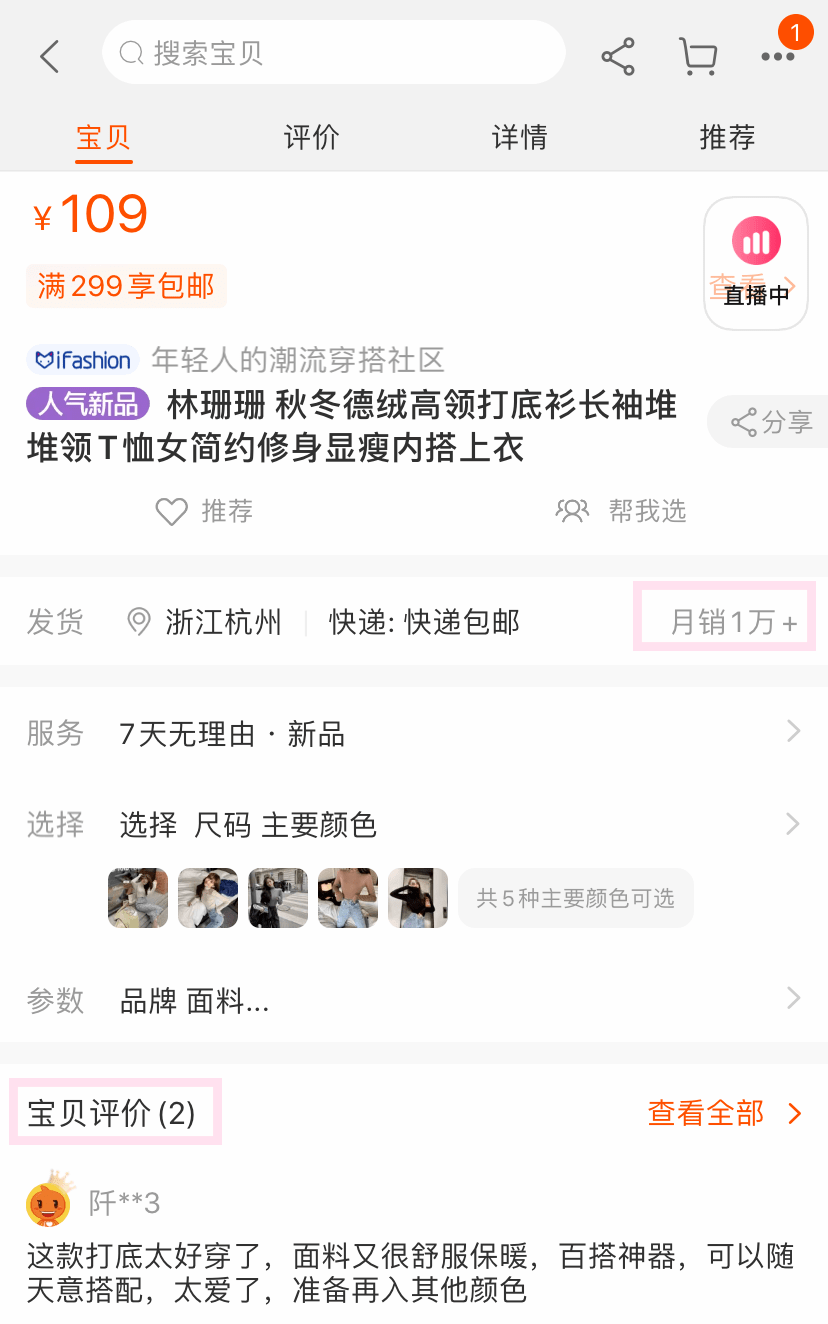Tap the share icon in the top bar
The width and height of the screenshot is (828, 1324).
[x=618, y=57]
